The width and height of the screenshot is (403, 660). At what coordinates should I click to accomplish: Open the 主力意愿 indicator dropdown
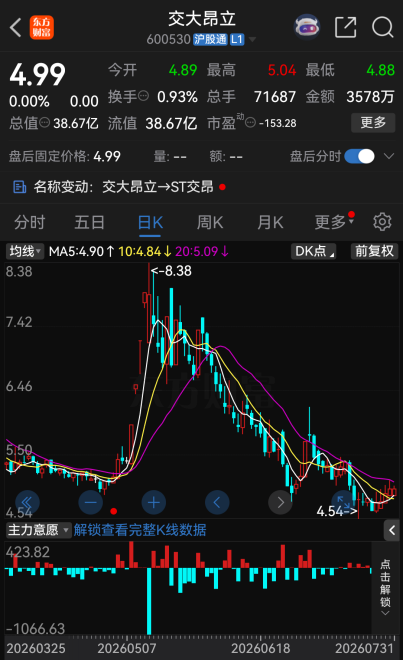(x=38, y=530)
